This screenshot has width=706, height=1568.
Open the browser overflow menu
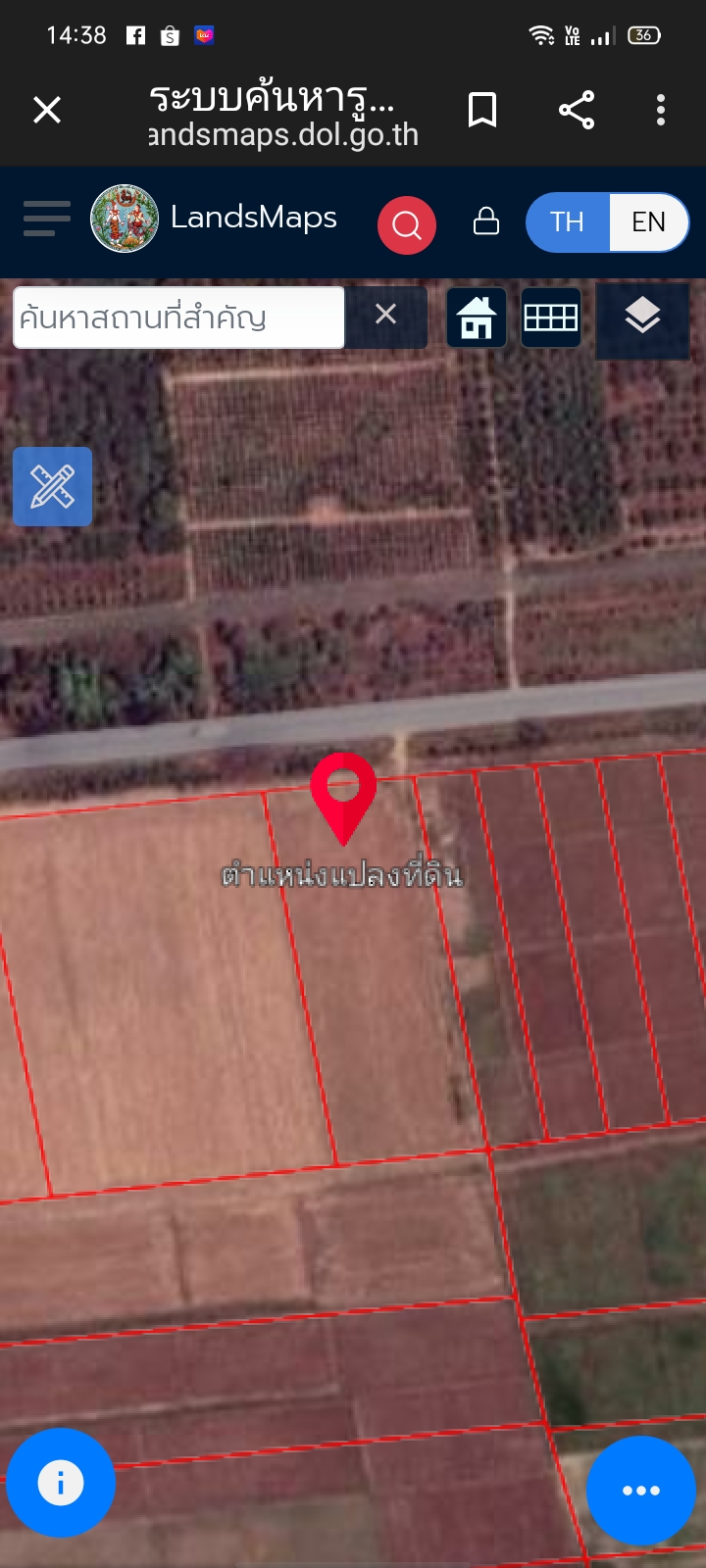(661, 110)
